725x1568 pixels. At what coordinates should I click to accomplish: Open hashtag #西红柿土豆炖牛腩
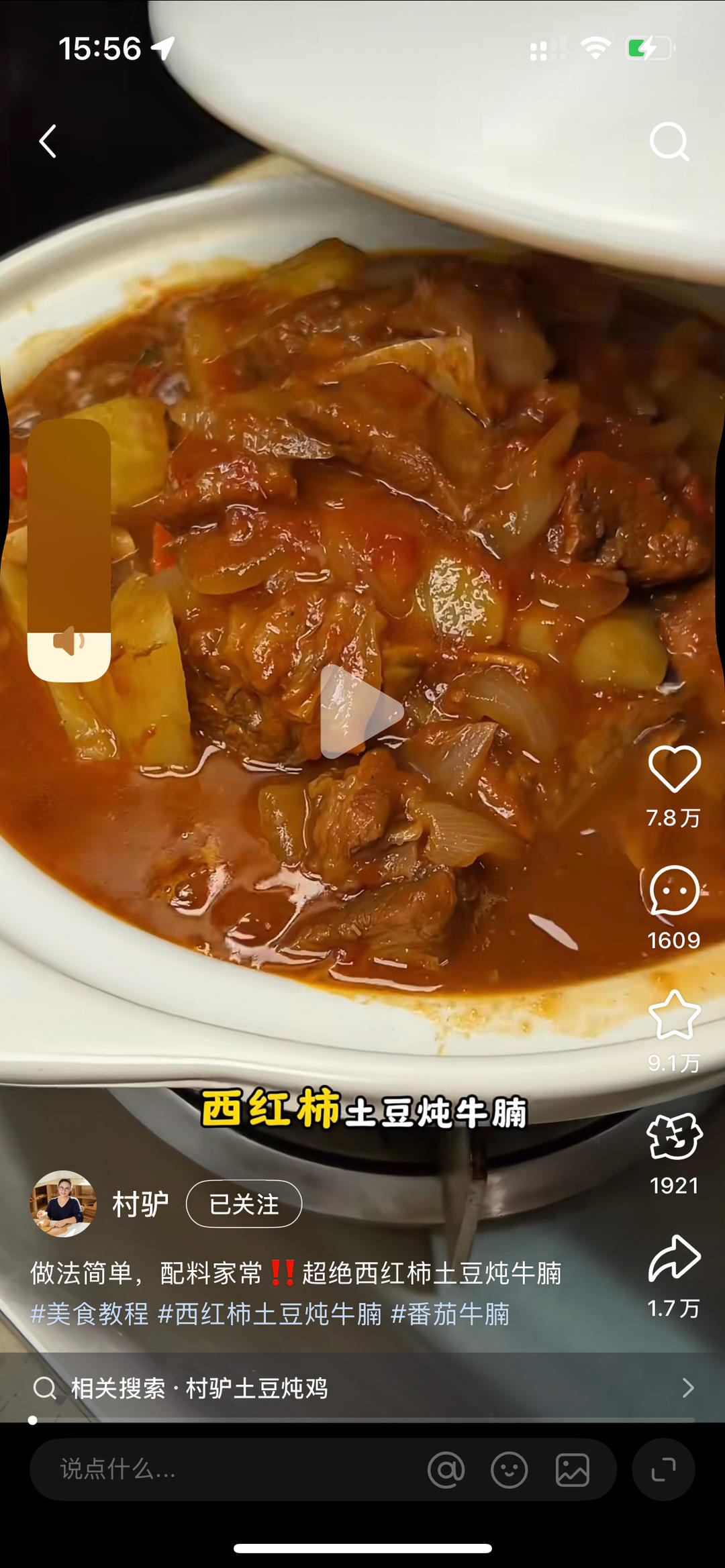(269, 1314)
